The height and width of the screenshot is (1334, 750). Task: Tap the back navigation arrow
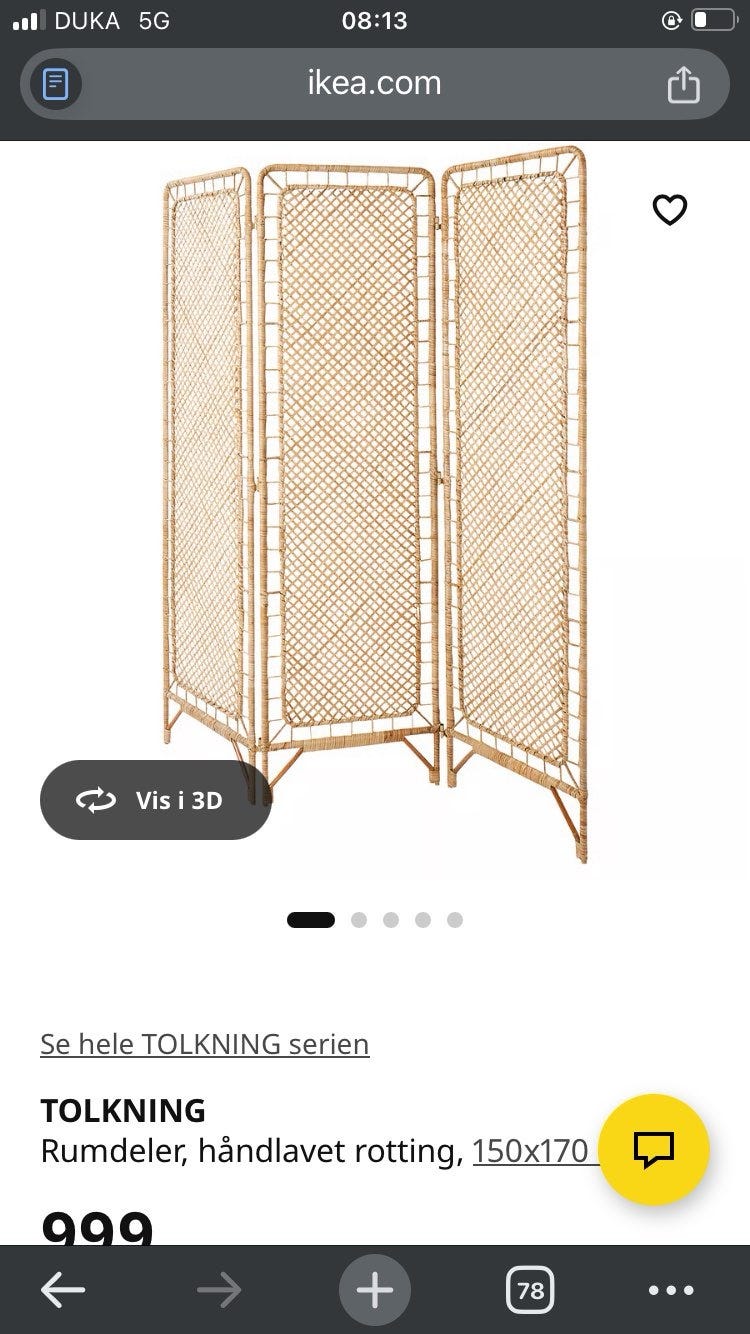click(62, 1290)
